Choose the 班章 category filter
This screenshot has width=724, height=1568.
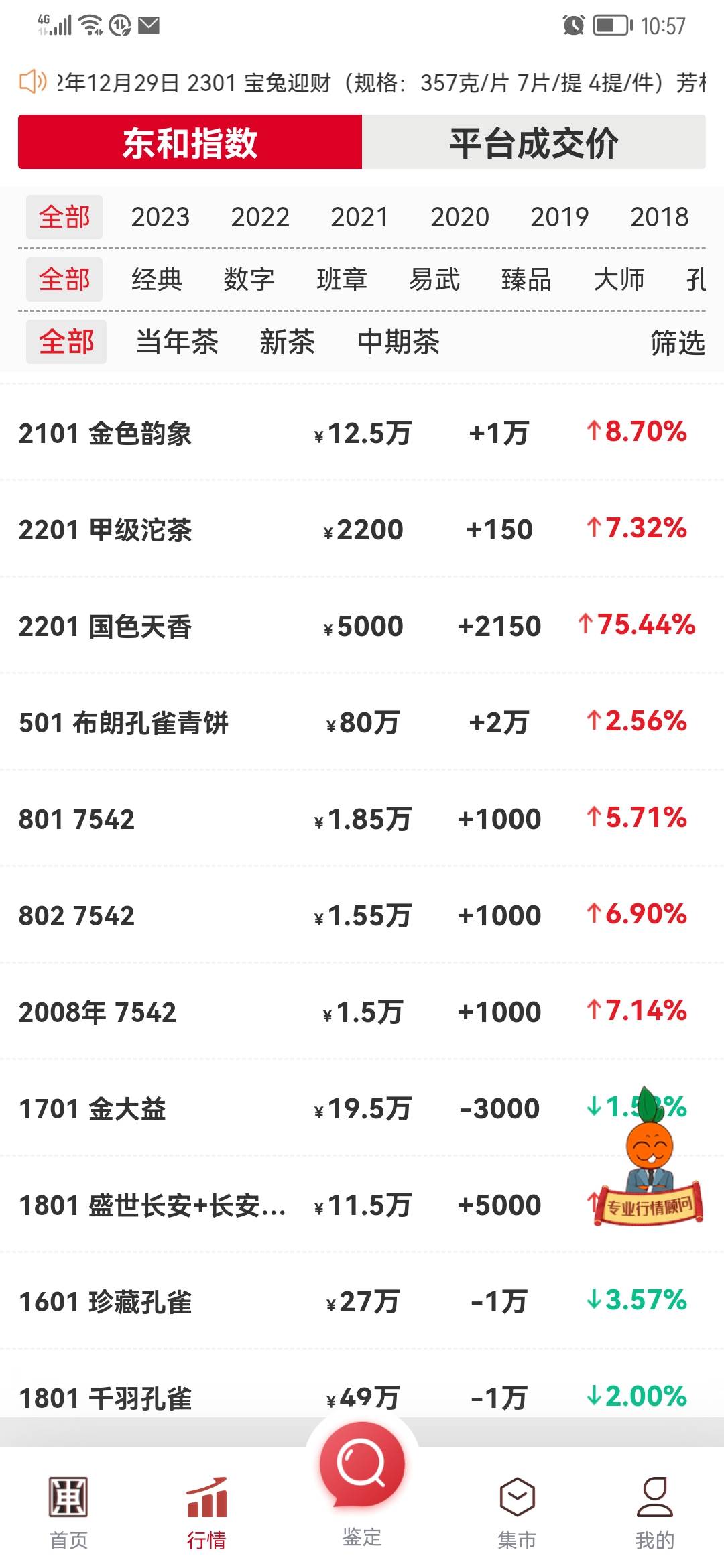tap(342, 279)
